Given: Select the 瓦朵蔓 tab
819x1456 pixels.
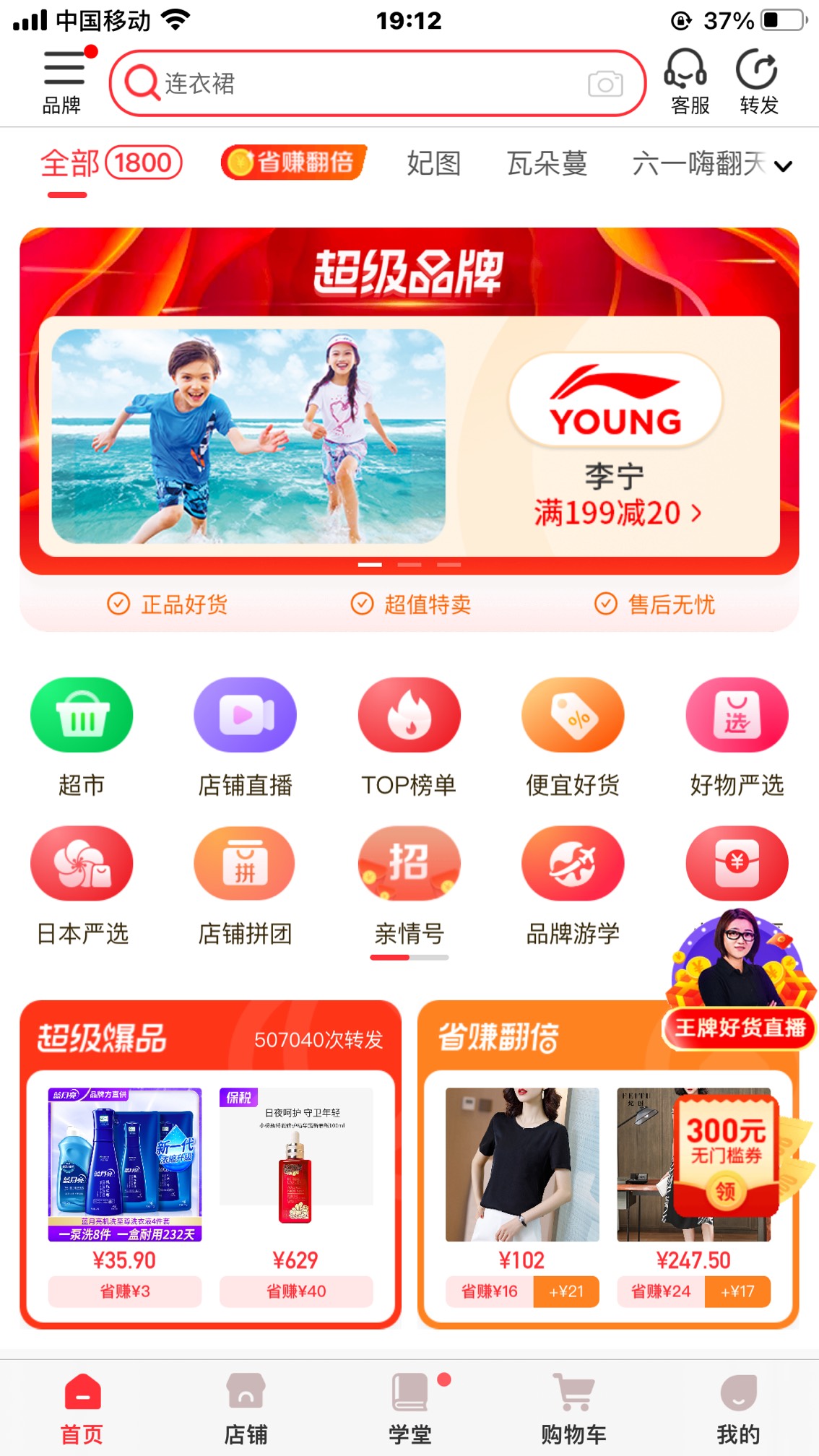Looking at the screenshot, I should (x=547, y=163).
